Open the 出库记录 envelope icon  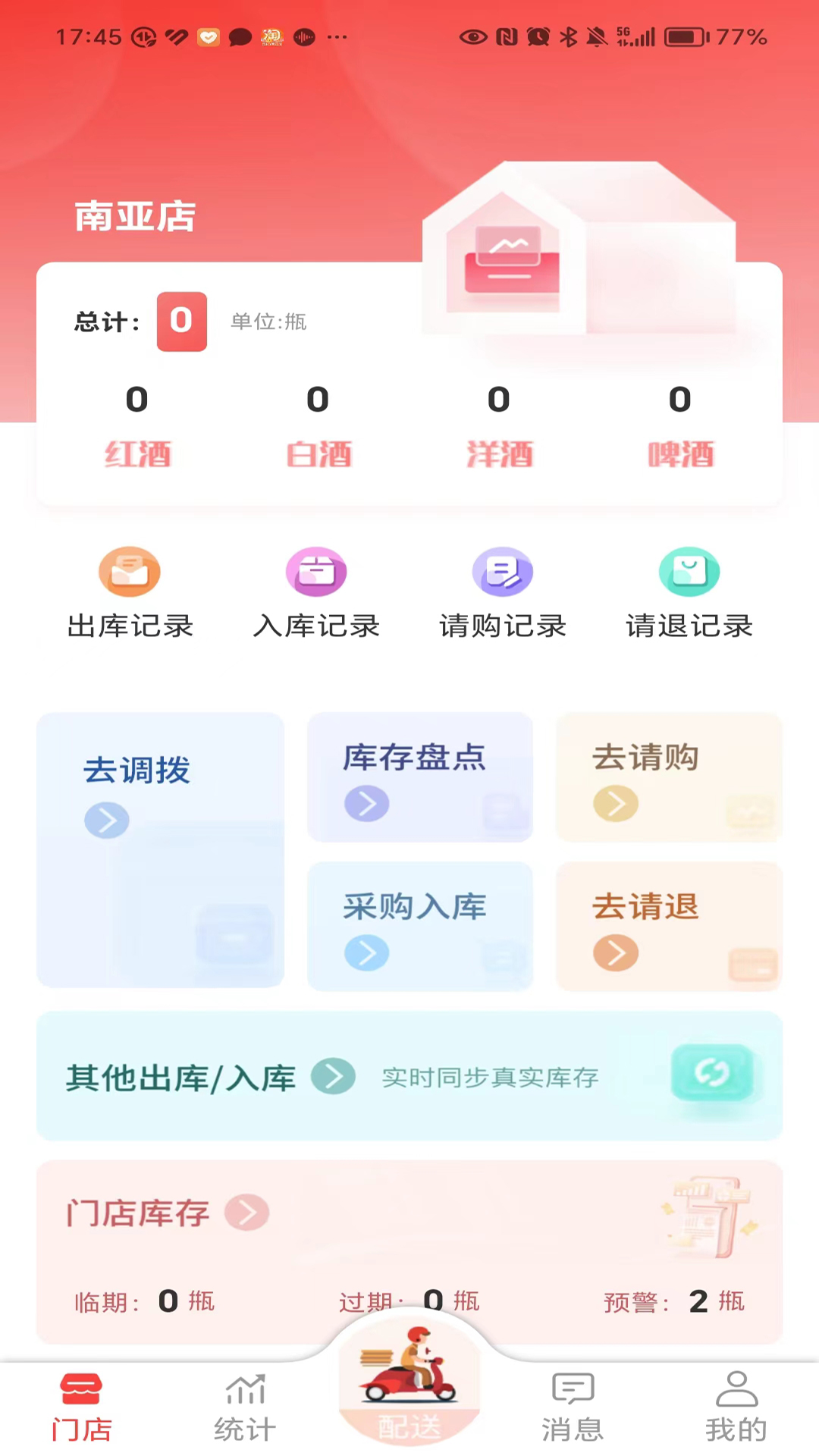click(129, 572)
